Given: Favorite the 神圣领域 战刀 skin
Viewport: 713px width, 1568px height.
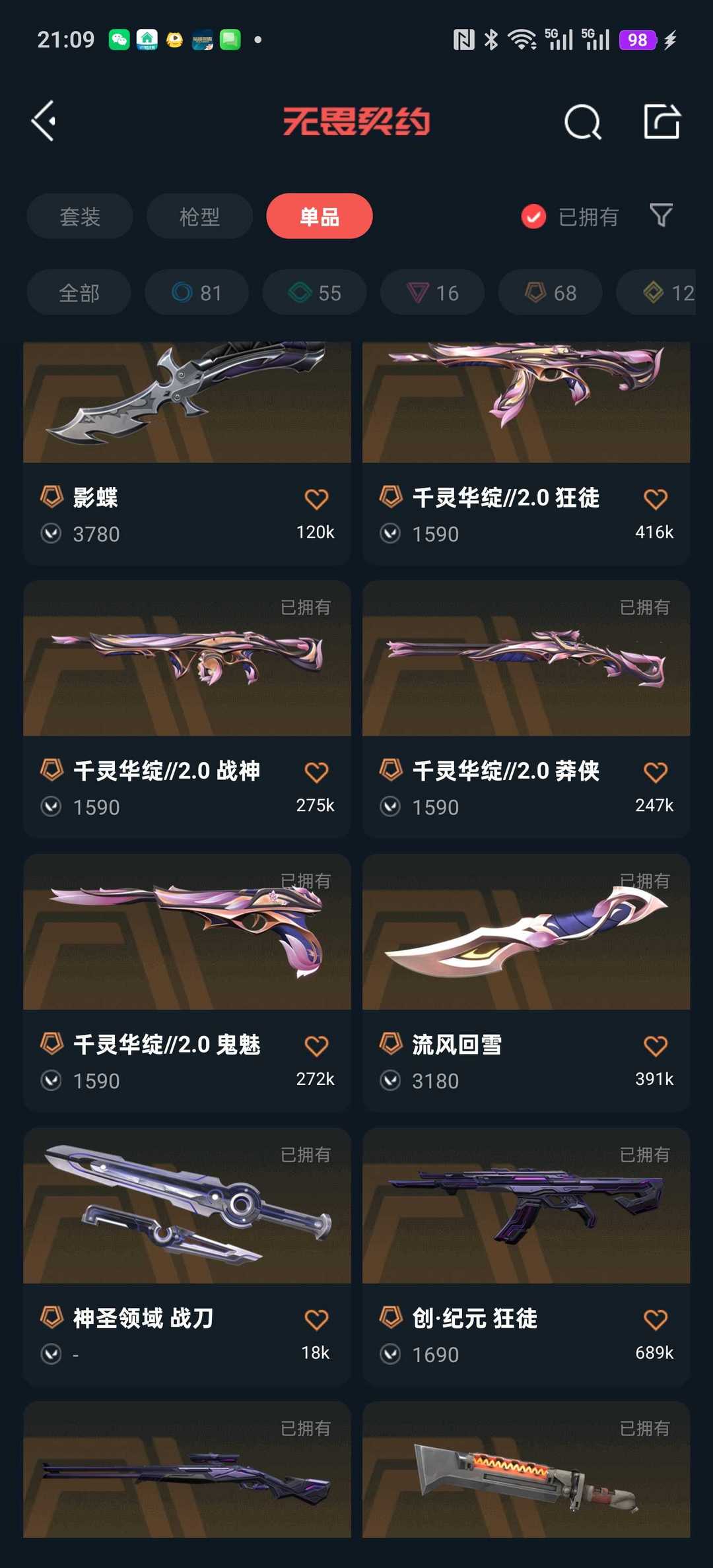Looking at the screenshot, I should click(316, 1319).
